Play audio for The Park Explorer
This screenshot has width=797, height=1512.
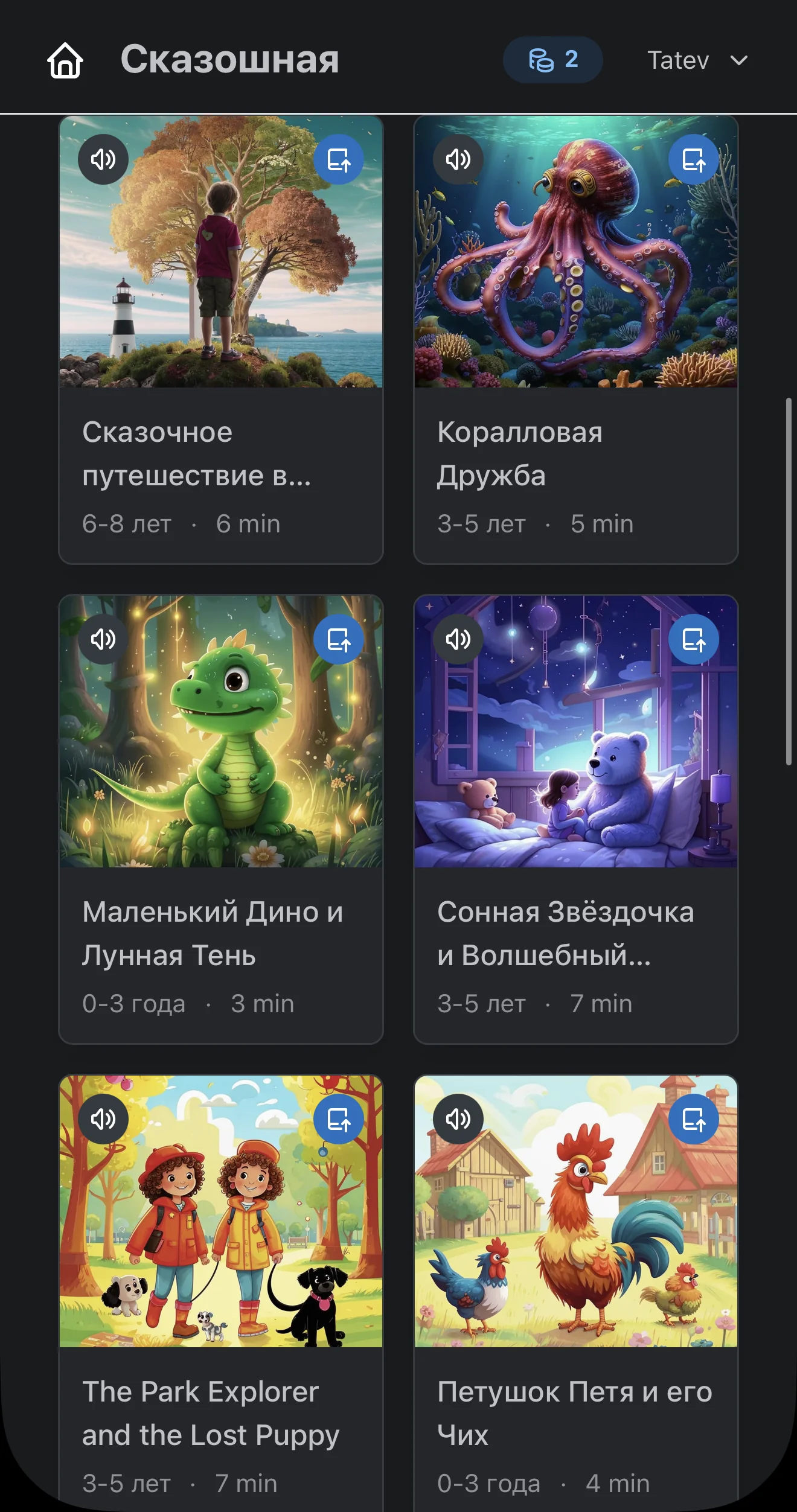(x=103, y=1119)
